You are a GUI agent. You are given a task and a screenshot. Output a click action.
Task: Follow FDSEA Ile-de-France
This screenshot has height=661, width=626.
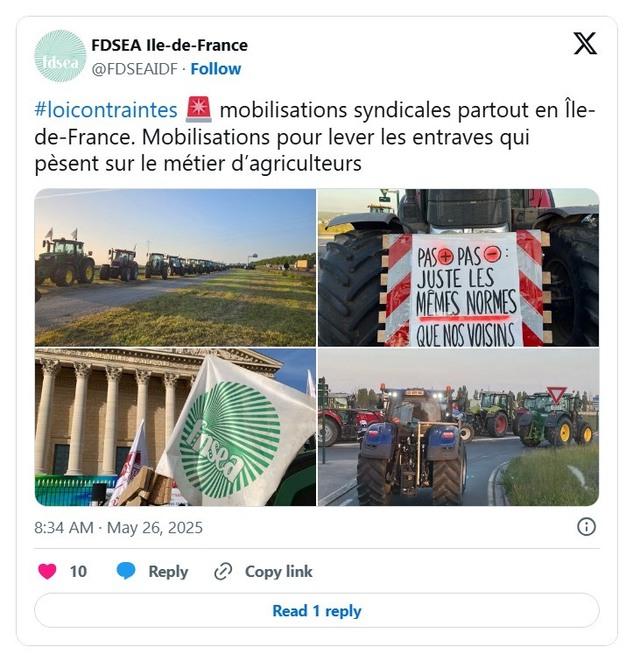point(216,68)
